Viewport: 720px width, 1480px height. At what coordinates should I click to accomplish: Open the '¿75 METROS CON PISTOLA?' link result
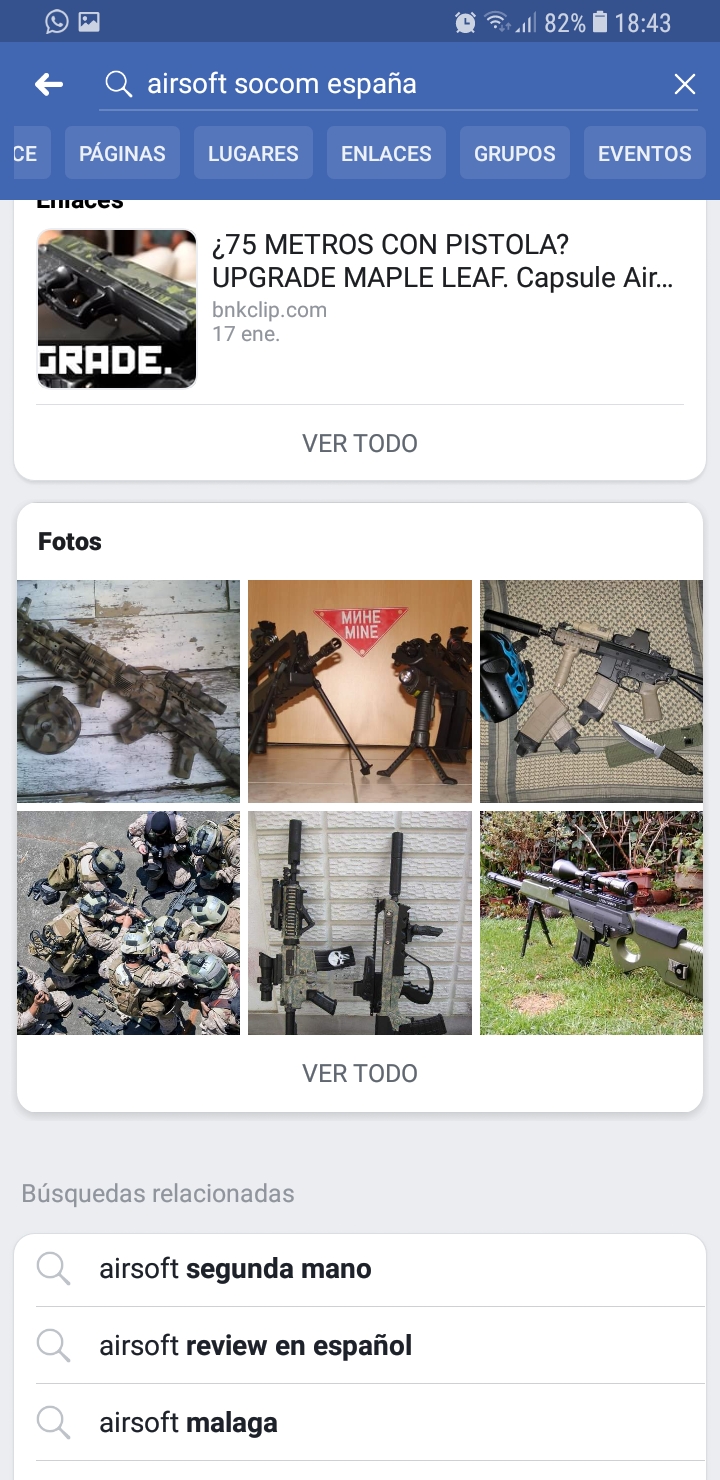pos(360,309)
